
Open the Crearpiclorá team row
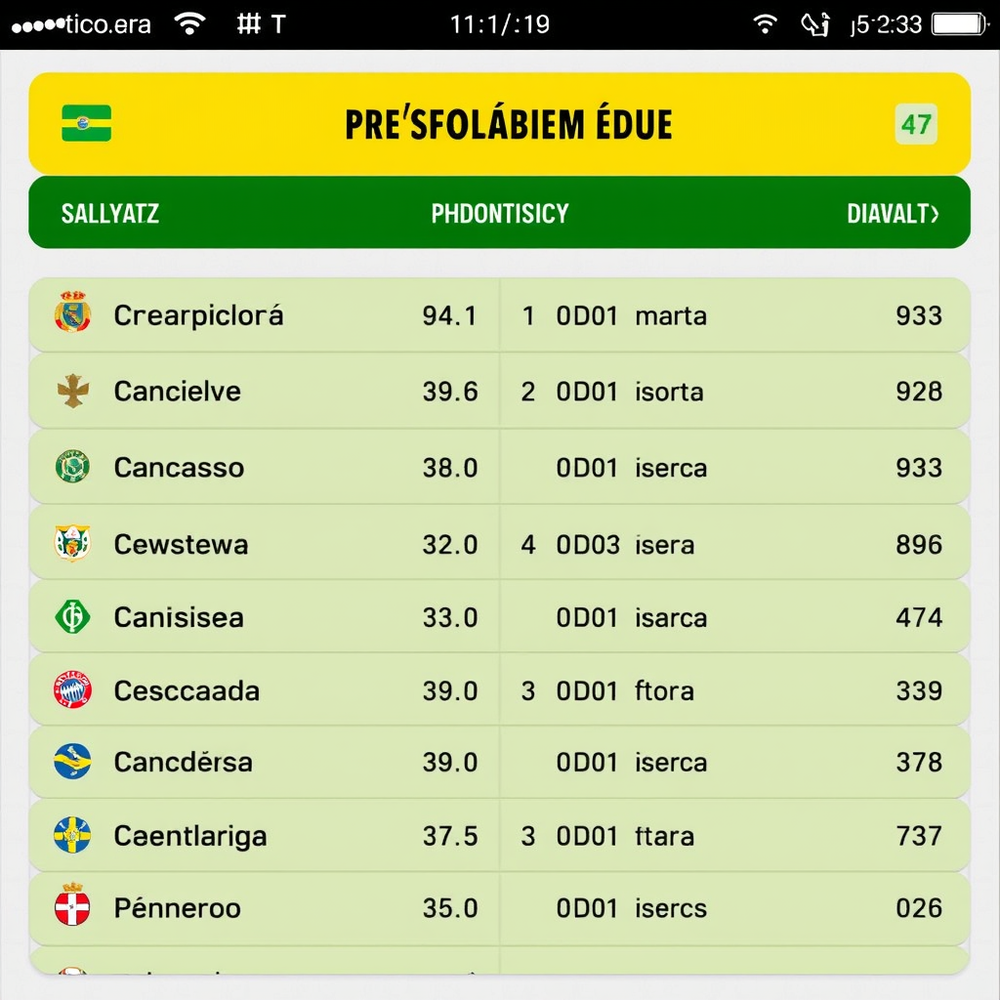pos(198,316)
